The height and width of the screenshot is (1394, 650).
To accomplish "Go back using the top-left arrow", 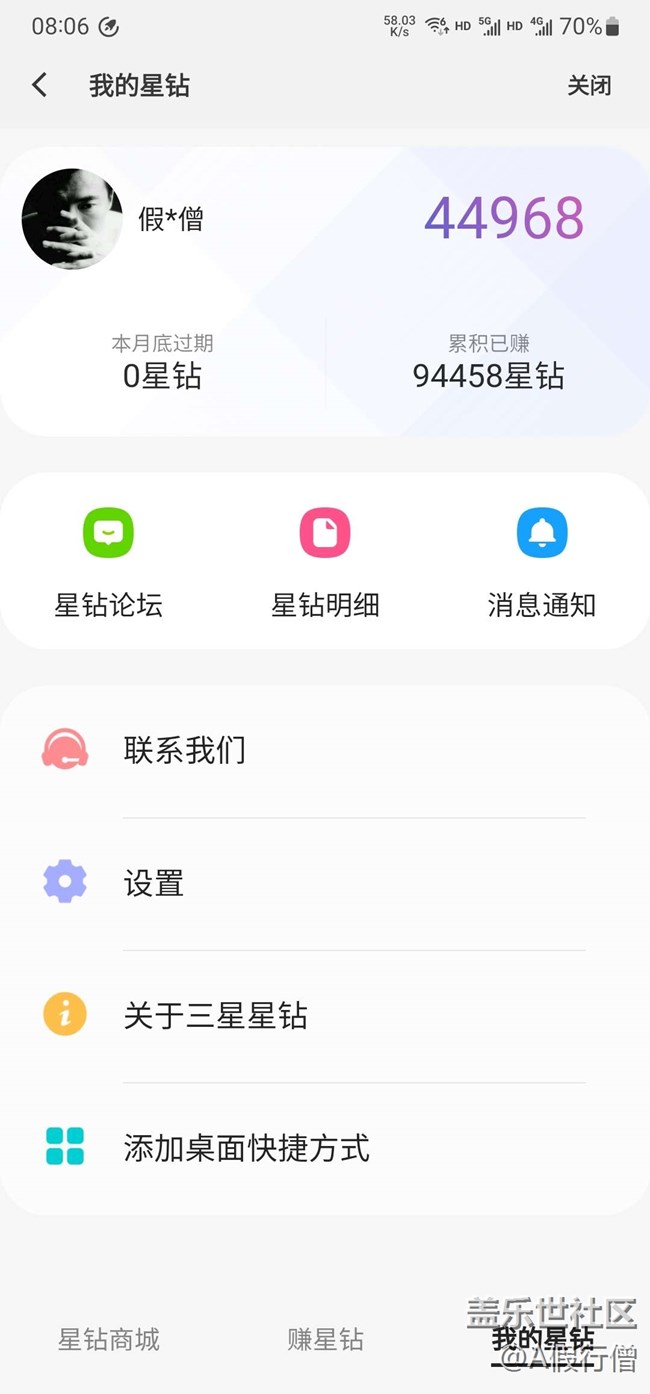I will [40, 85].
